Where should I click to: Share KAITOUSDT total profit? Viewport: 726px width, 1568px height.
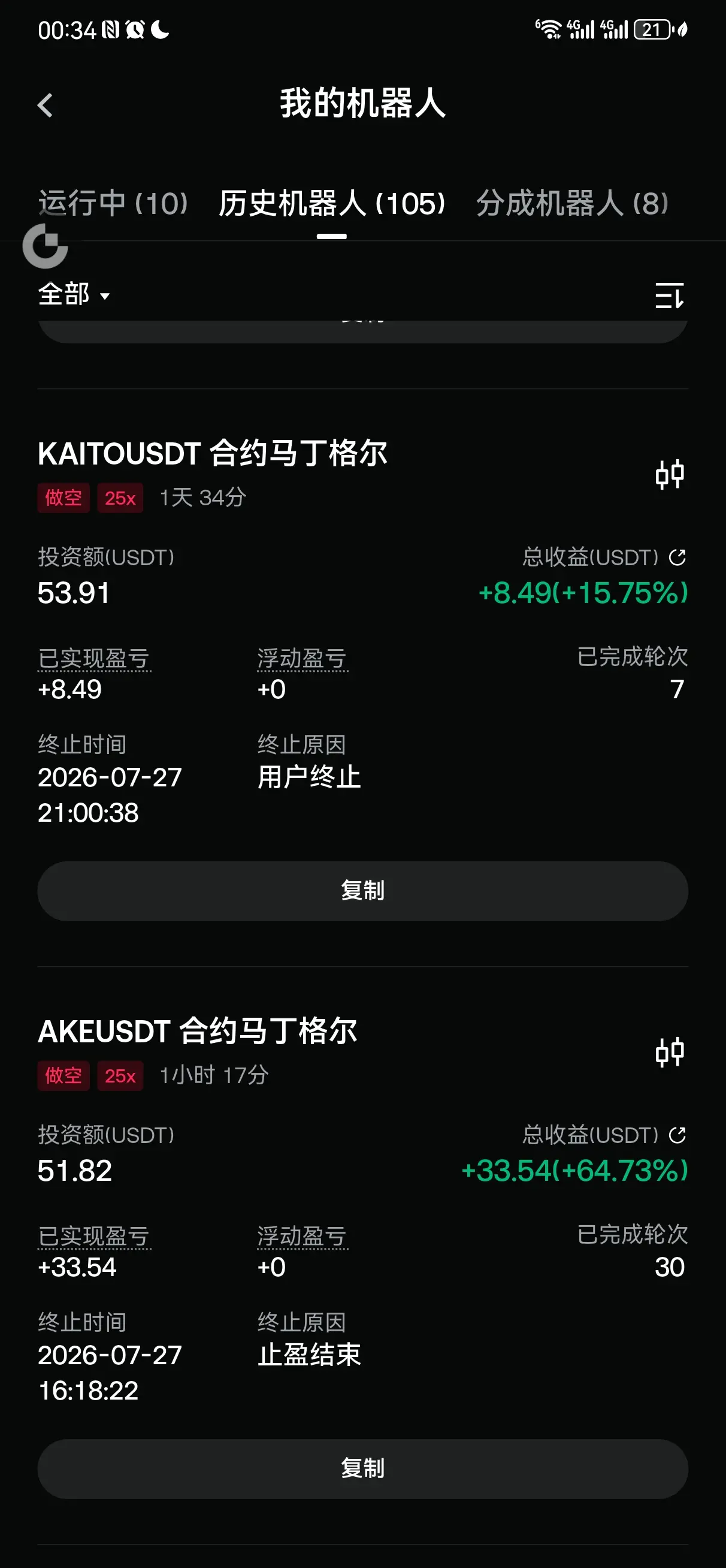pyautogui.click(x=677, y=557)
